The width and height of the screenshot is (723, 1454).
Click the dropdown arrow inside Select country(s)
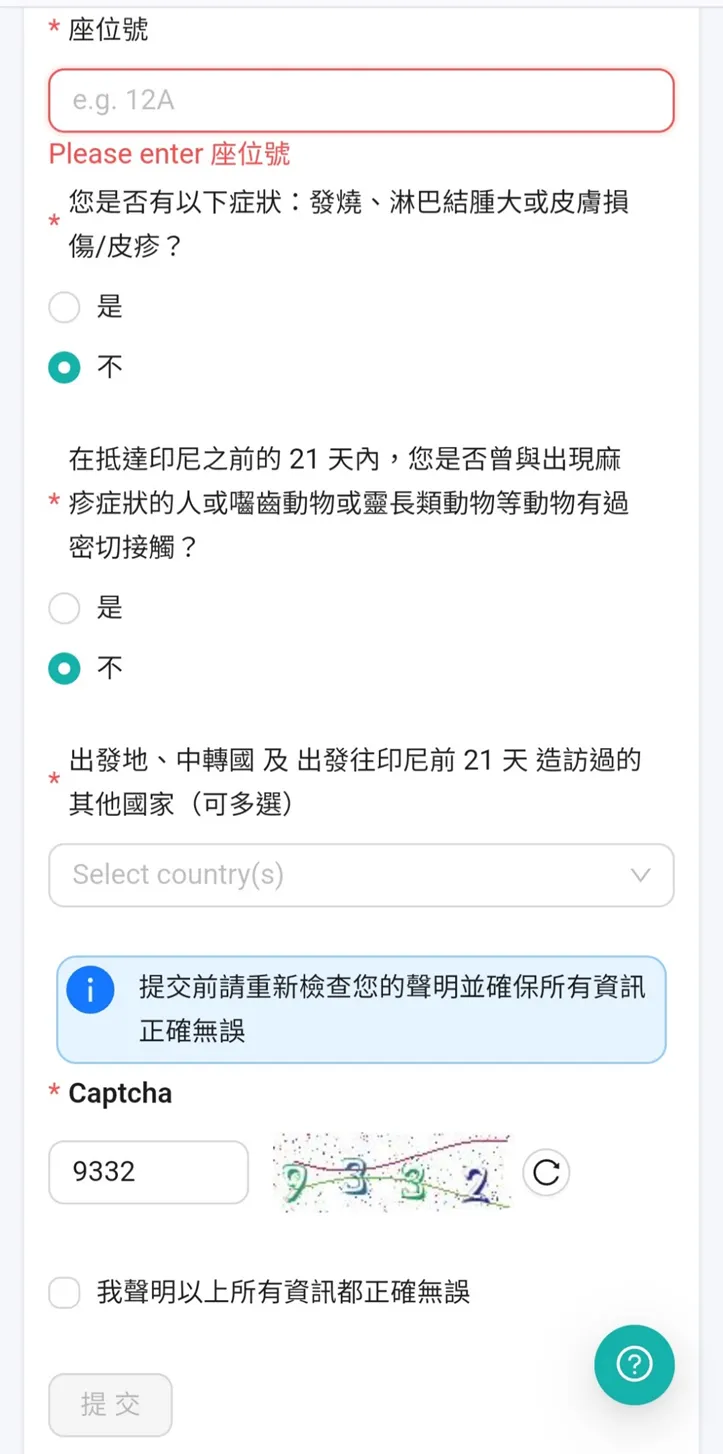coord(641,875)
